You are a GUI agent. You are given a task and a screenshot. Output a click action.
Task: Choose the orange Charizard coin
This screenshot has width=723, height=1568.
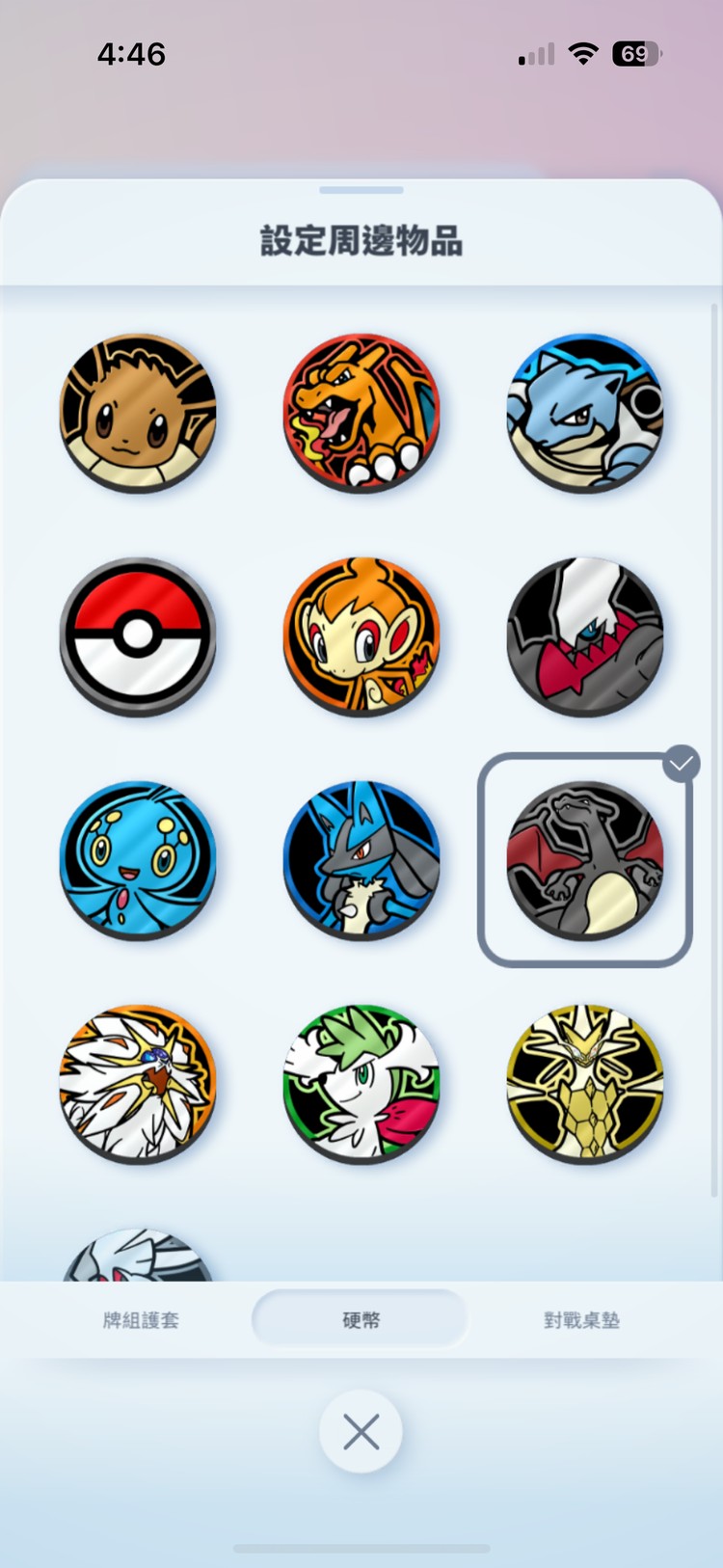coord(361,413)
